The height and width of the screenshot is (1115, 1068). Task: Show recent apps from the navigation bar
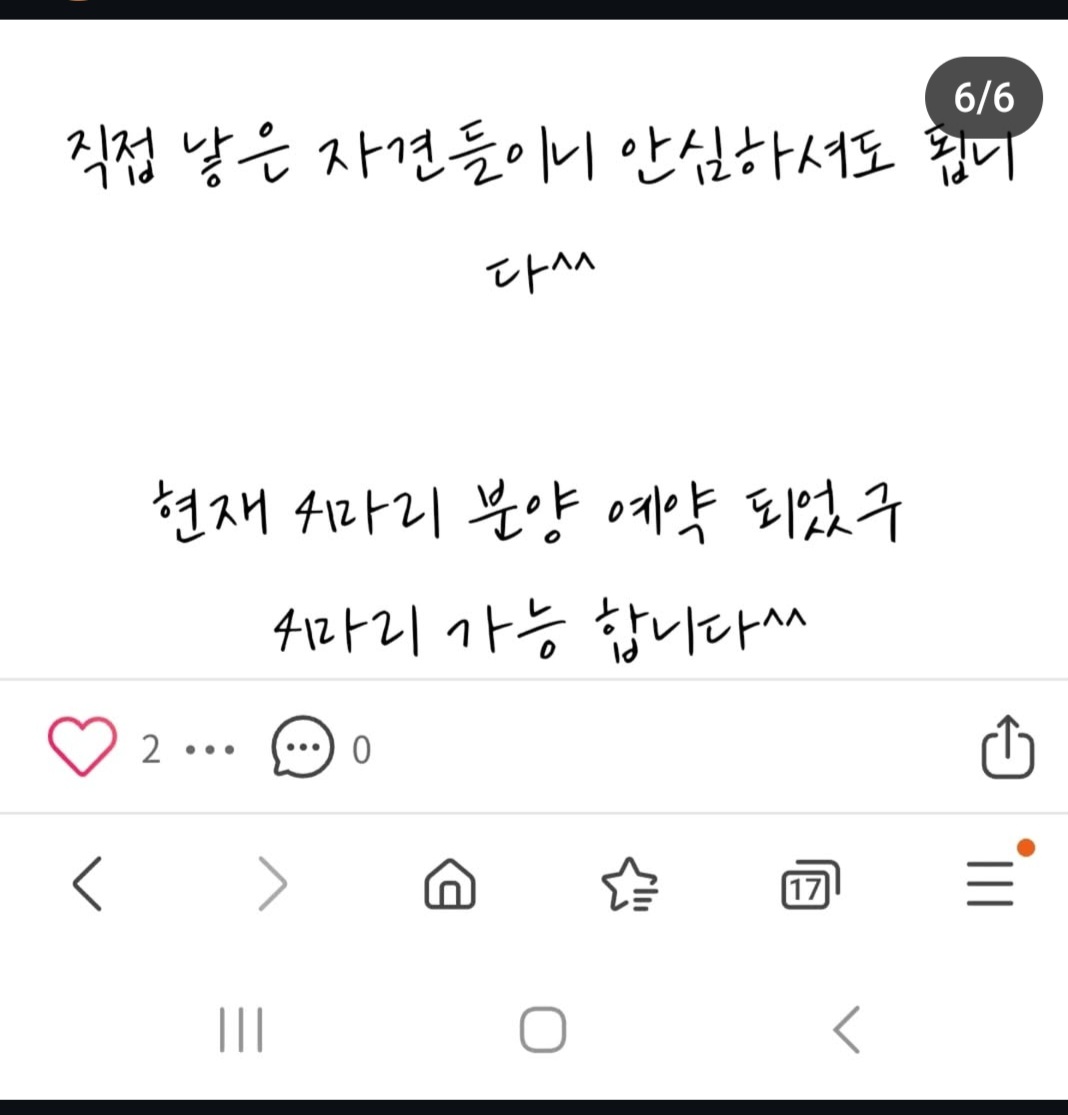[x=241, y=1030]
